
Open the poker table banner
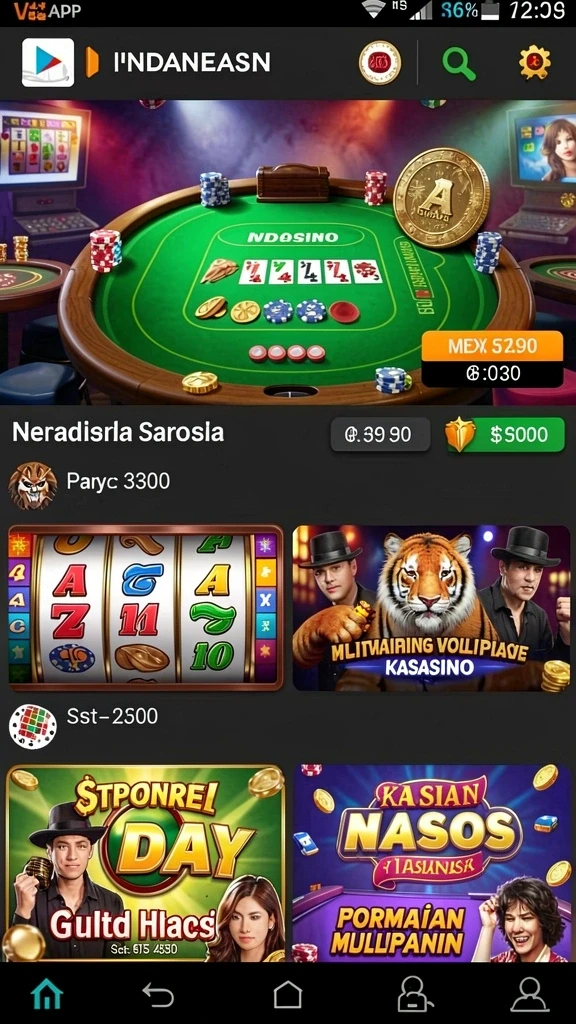(288, 253)
